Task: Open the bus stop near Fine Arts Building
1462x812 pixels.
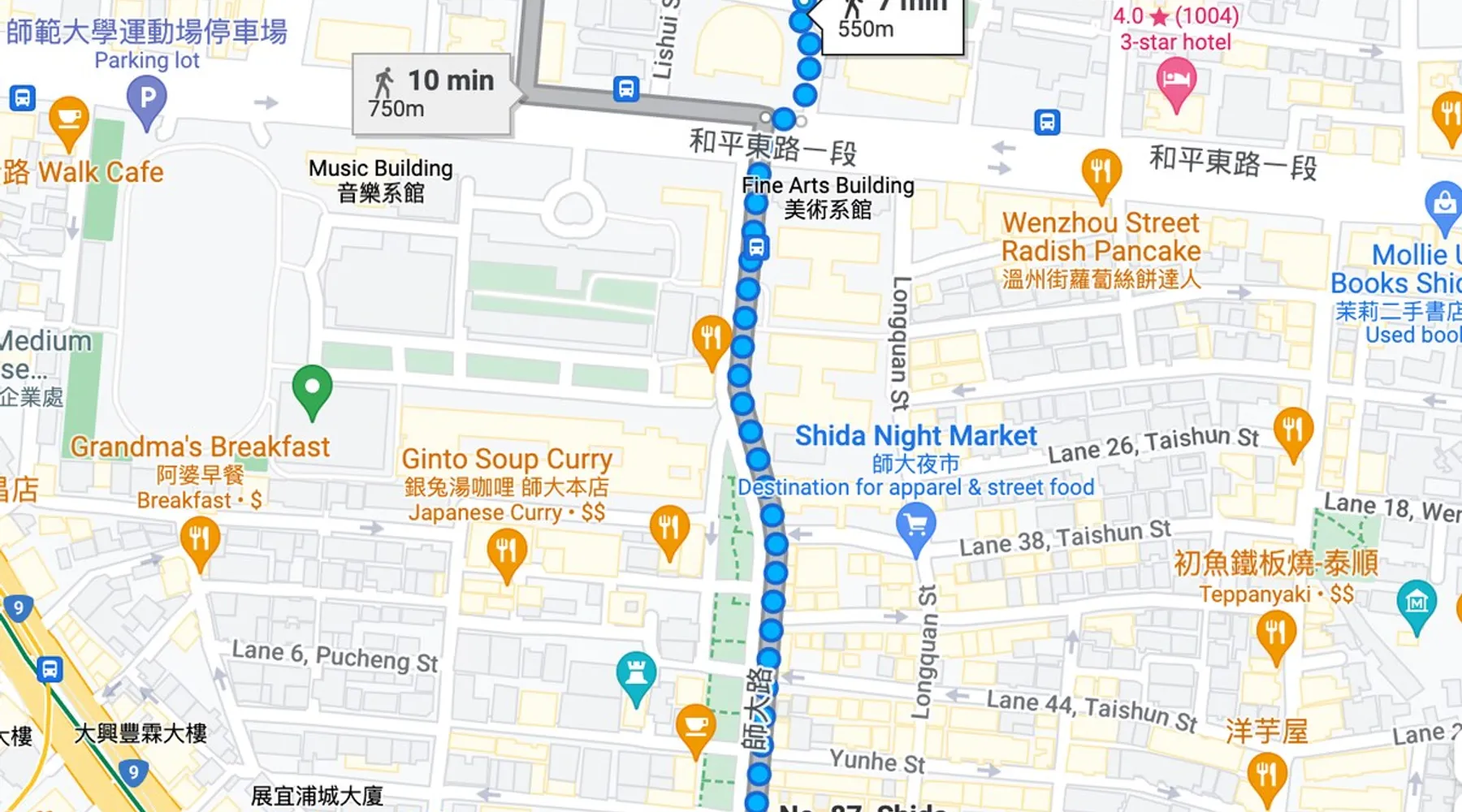Action: coord(756,247)
